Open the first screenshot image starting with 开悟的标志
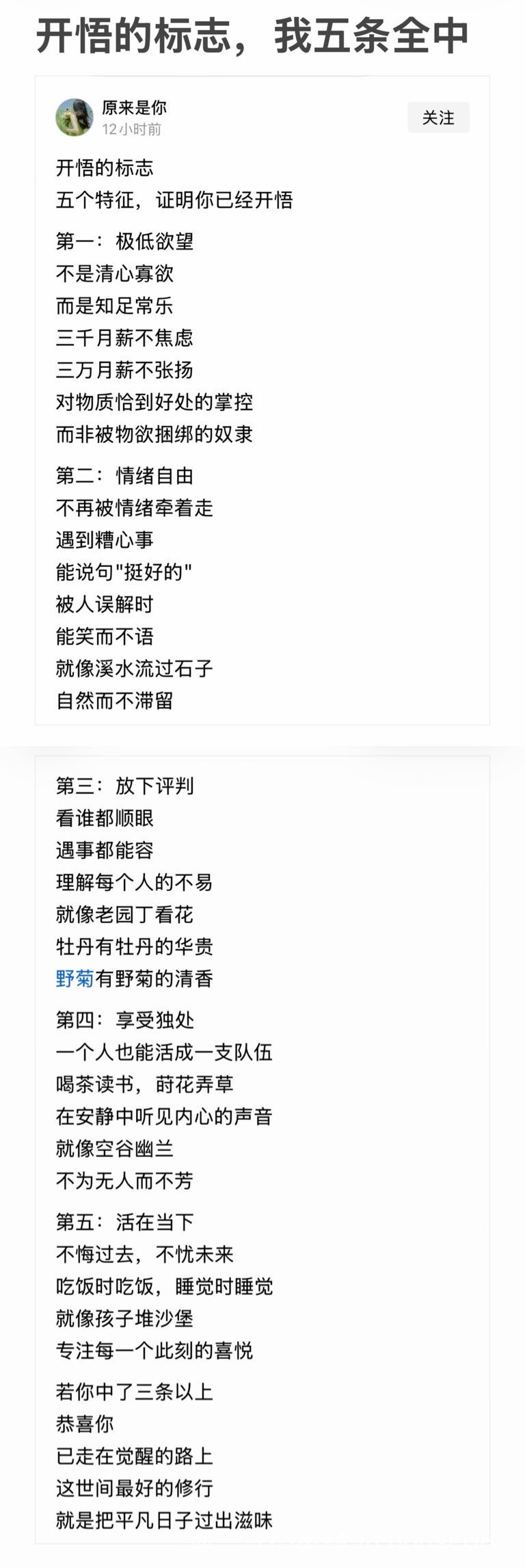 coord(262,400)
